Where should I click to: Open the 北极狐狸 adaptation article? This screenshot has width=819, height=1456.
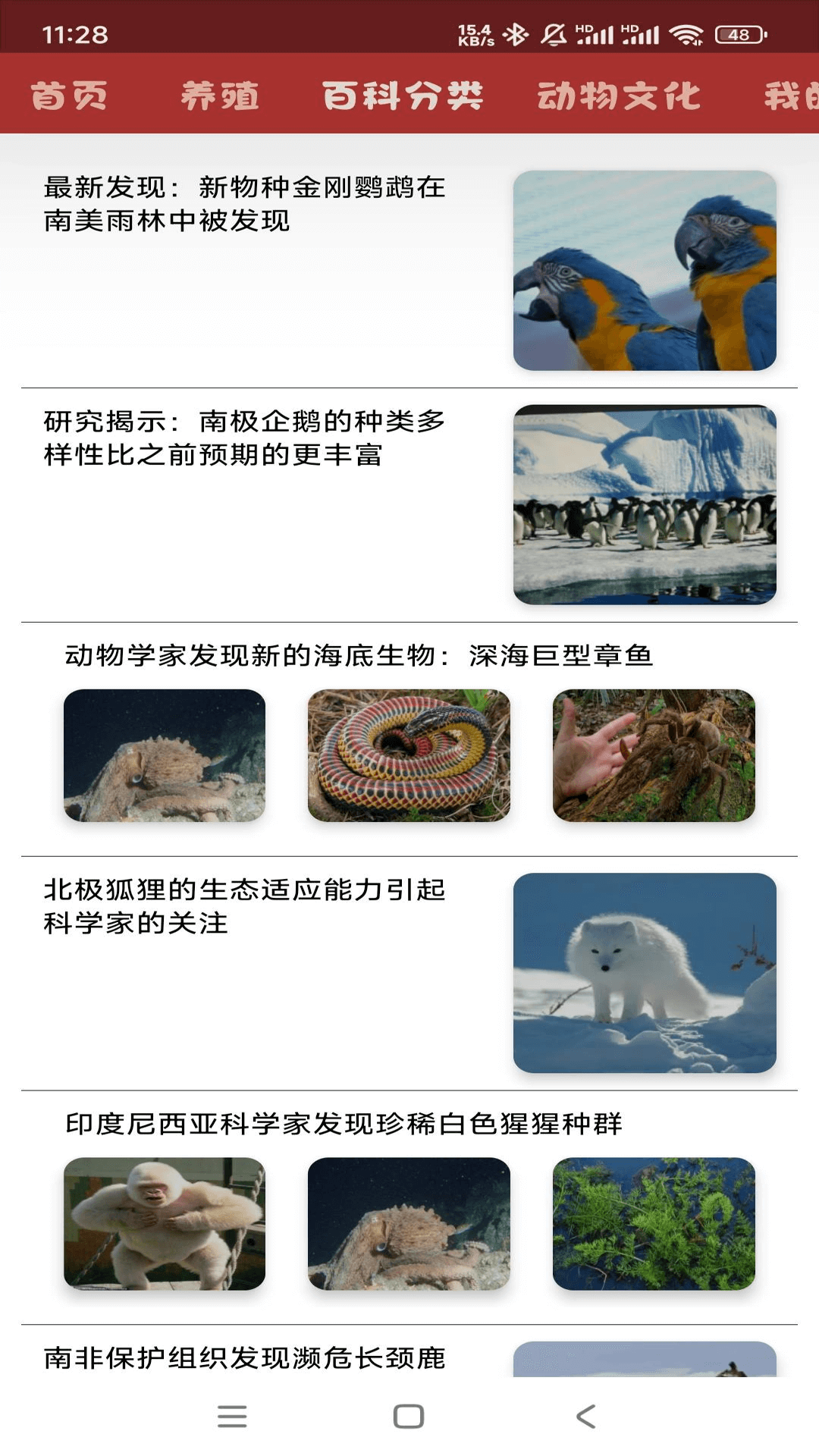tap(244, 905)
